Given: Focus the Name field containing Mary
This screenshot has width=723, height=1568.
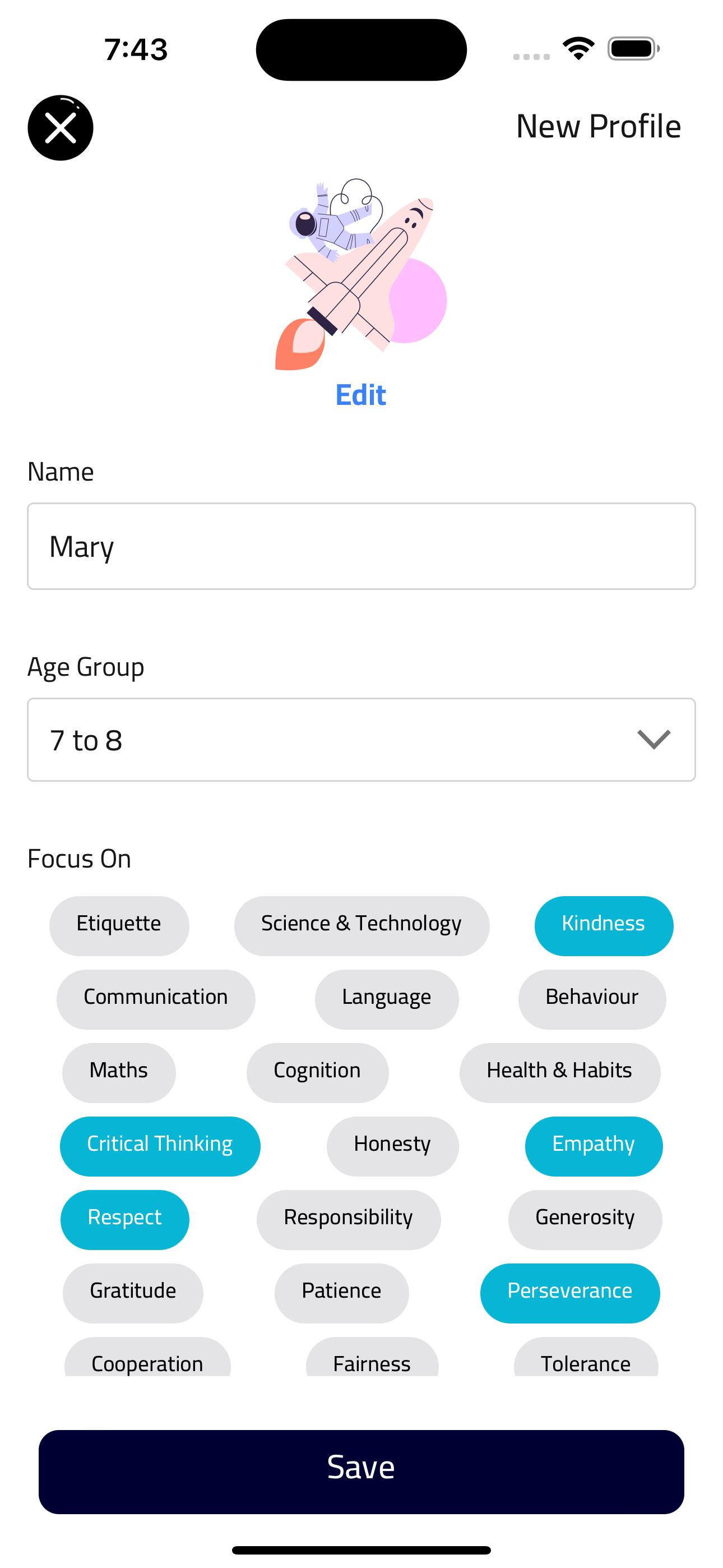Looking at the screenshot, I should [x=361, y=546].
